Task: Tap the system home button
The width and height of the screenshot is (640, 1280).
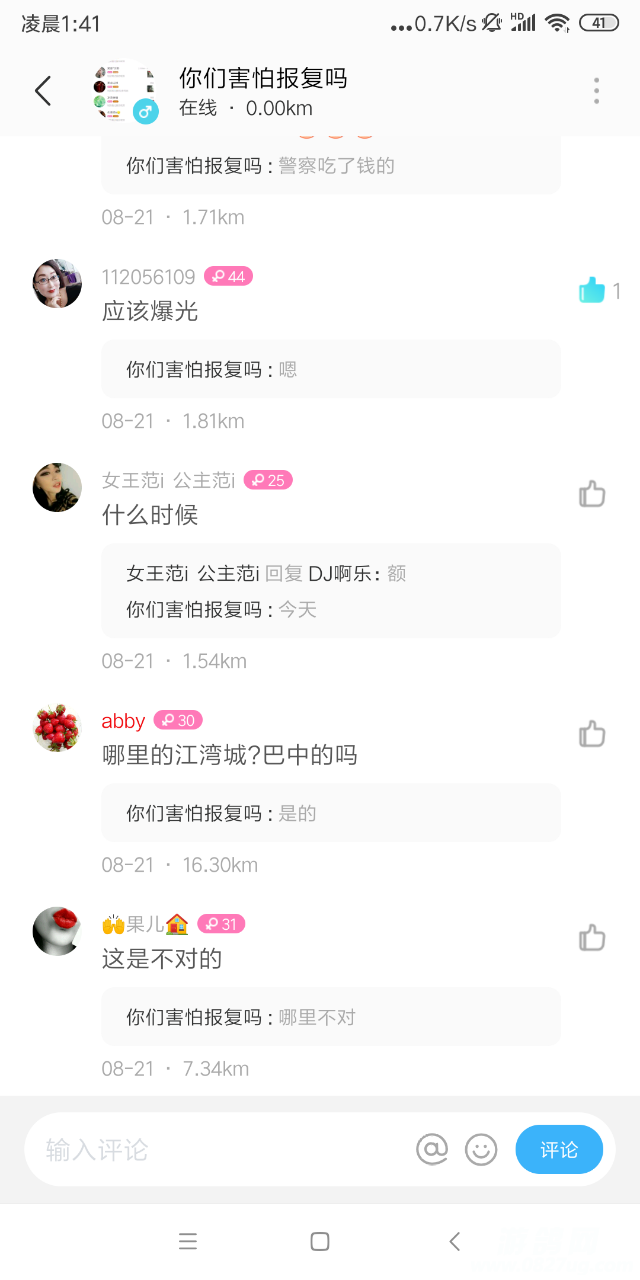Action: click(x=320, y=1242)
